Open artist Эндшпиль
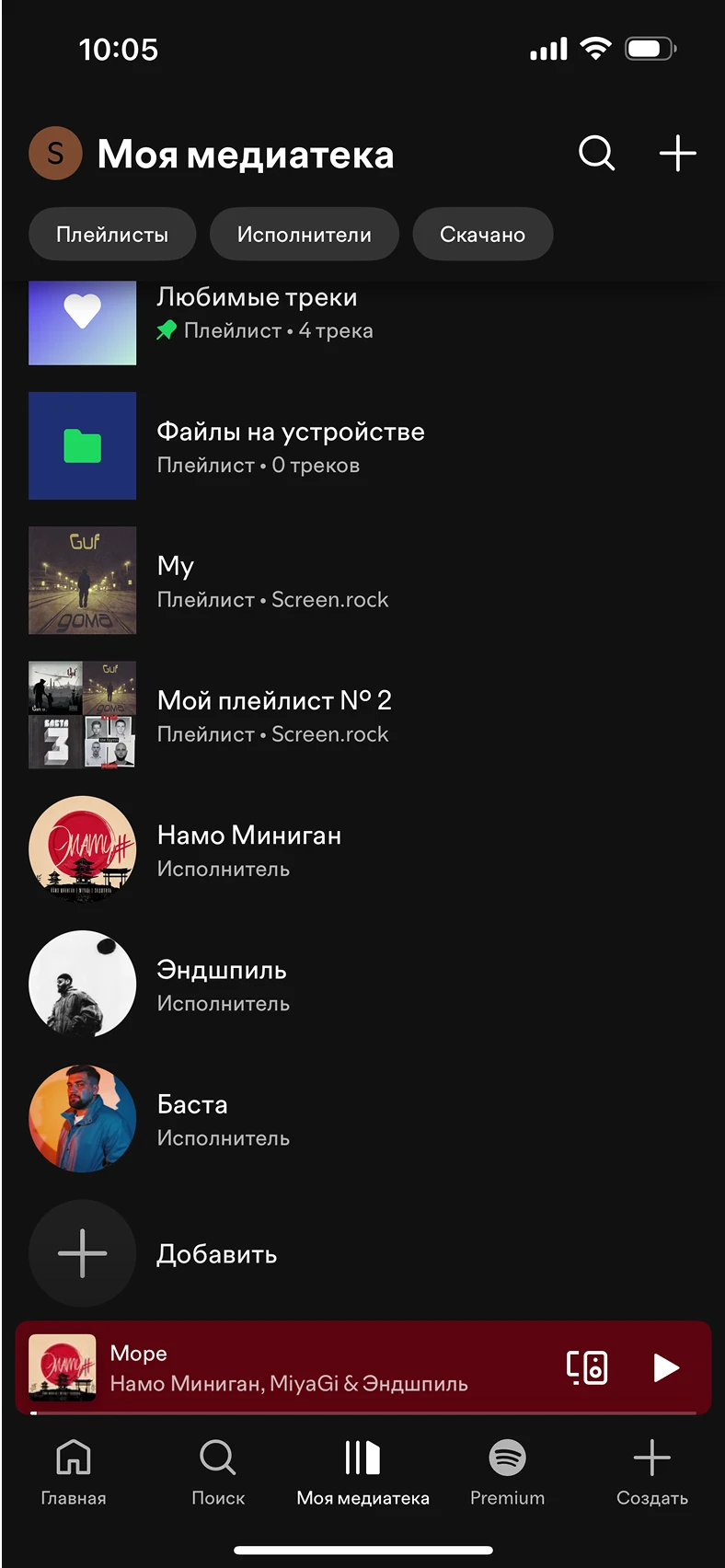 coord(221,984)
